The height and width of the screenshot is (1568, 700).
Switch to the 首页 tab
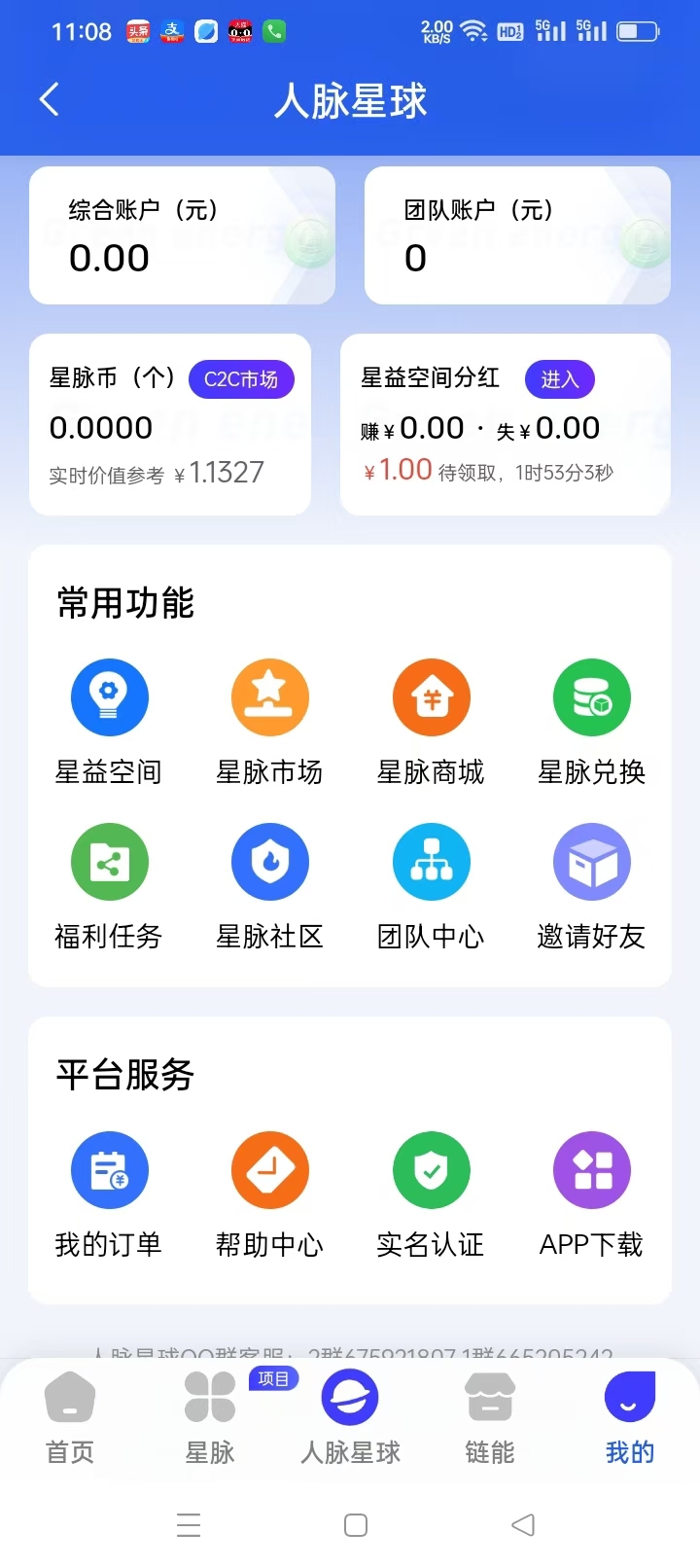click(x=70, y=1418)
